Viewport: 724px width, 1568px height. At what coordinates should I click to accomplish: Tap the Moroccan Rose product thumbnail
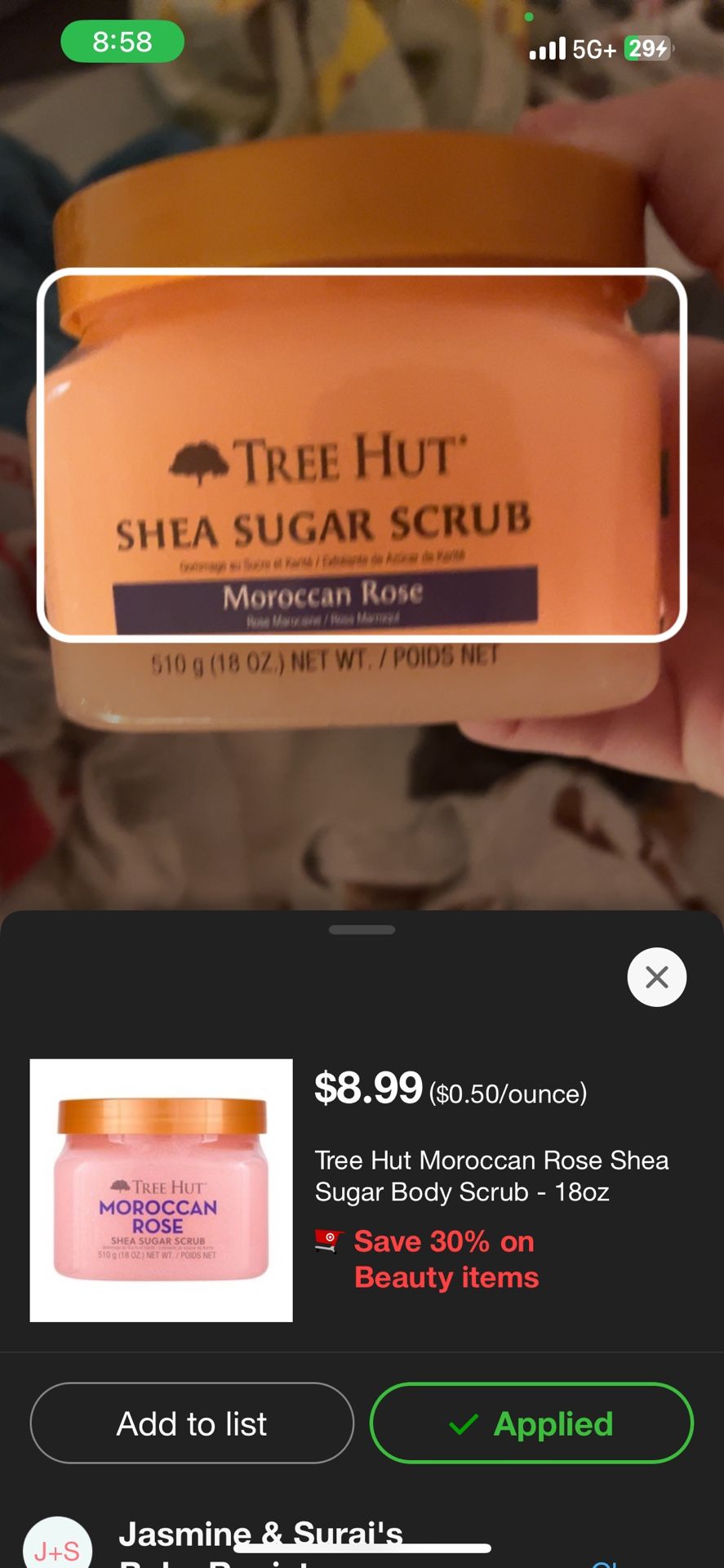(160, 1190)
